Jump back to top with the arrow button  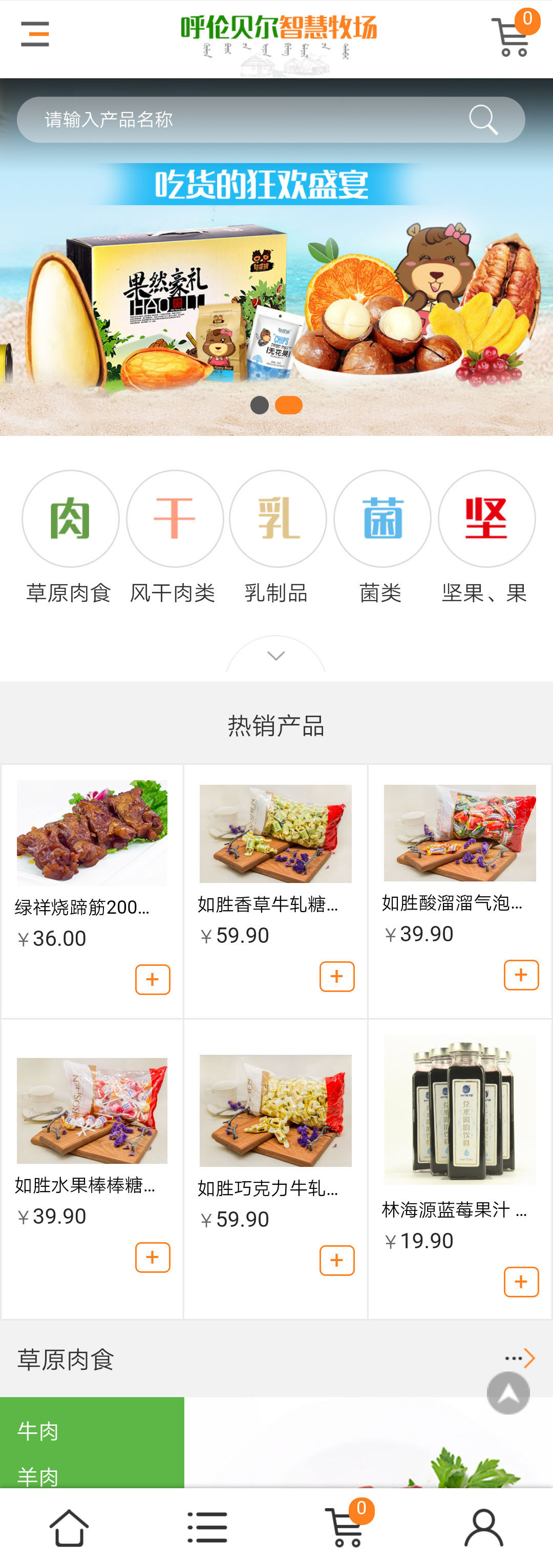508,1393
